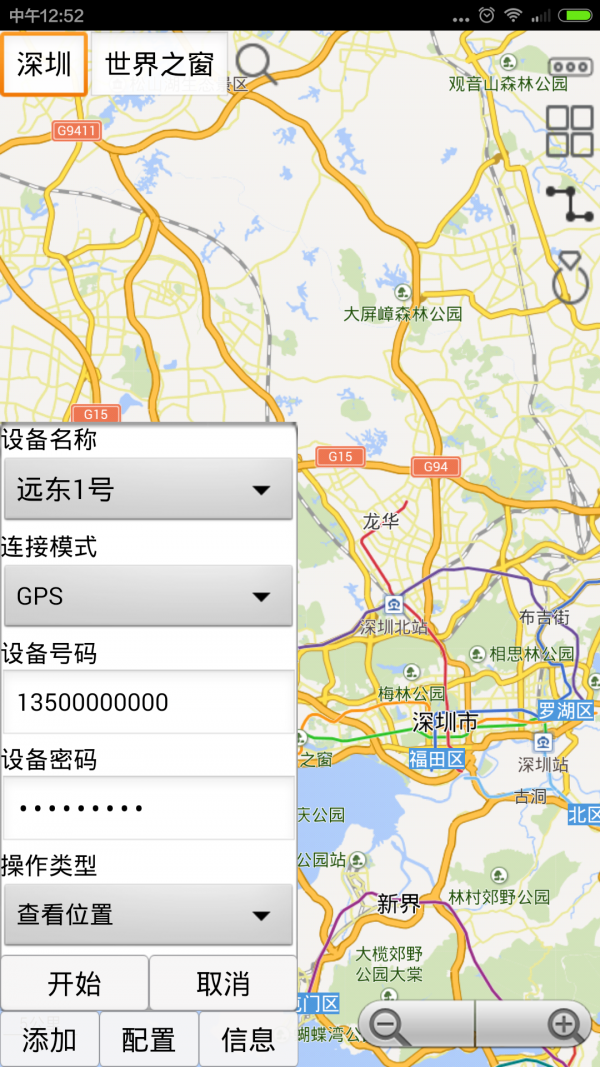Tap the 开始 start button
This screenshot has width=600, height=1067.
pyautogui.click(x=75, y=983)
